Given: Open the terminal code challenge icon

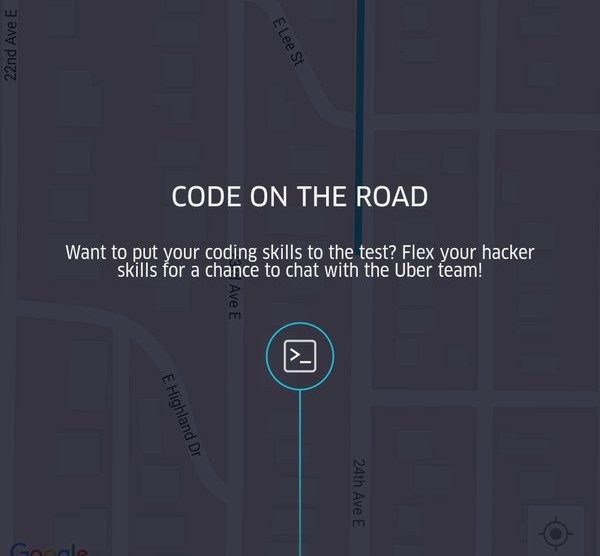Looking at the screenshot, I should [300, 356].
